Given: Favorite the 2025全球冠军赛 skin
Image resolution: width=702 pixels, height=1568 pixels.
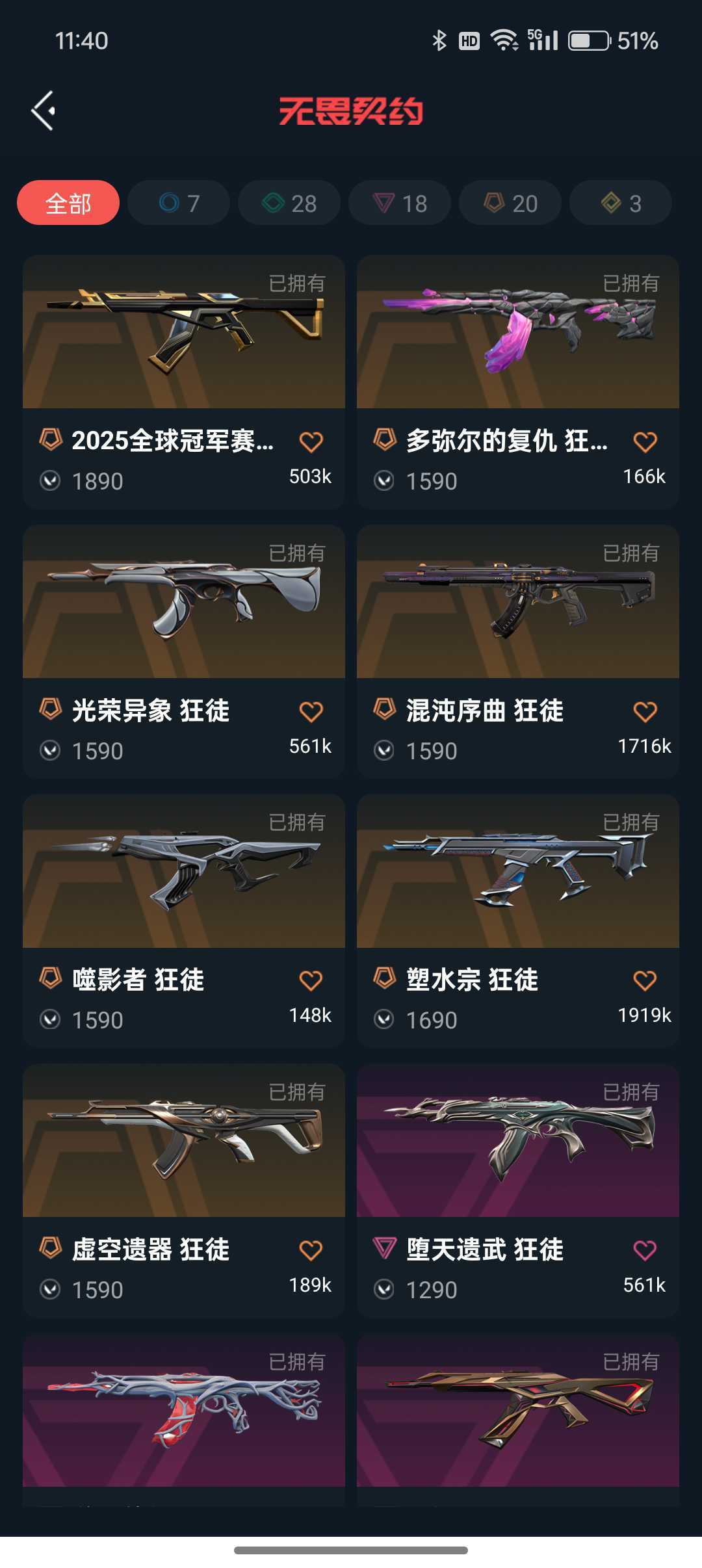Looking at the screenshot, I should click(311, 442).
